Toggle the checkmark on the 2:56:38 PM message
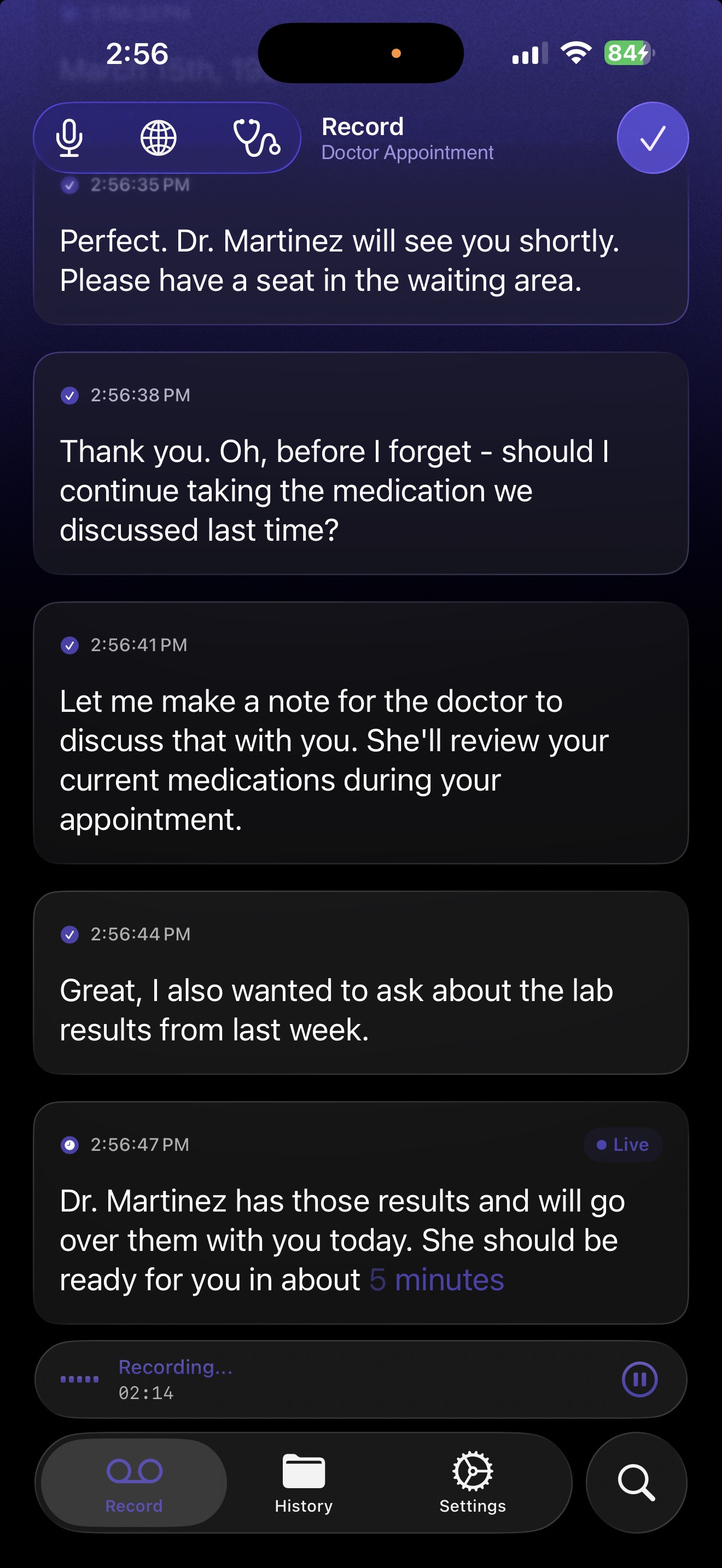722x1568 pixels. [x=71, y=394]
